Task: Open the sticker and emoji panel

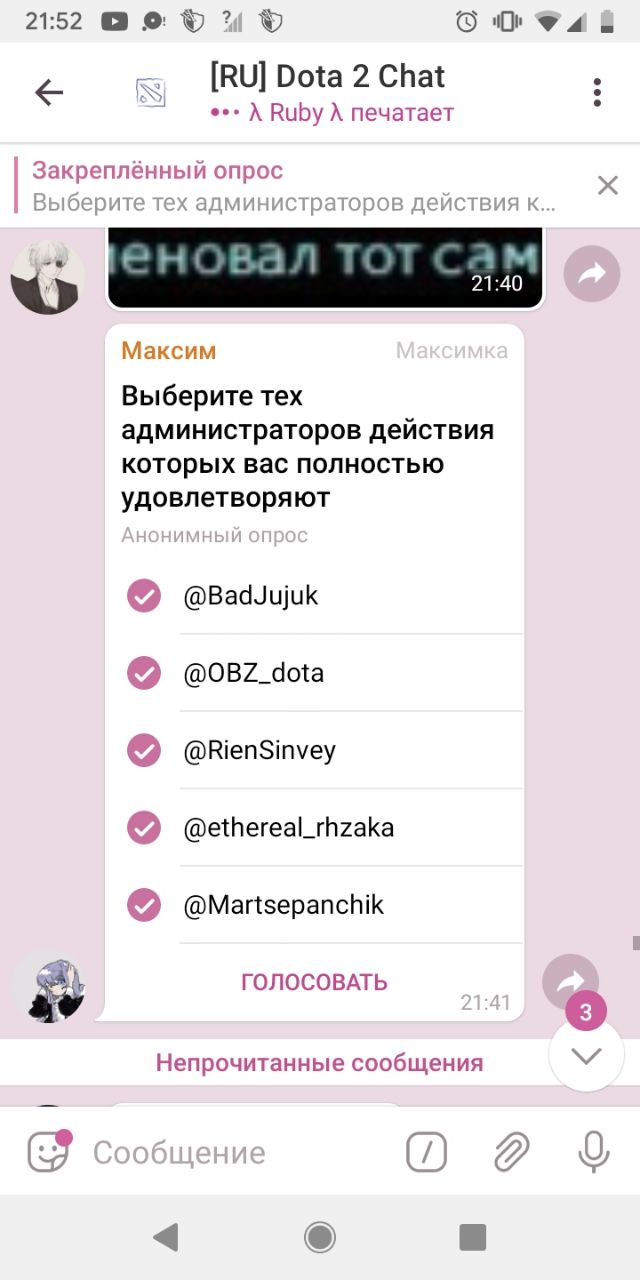Action: pyautogui.click(x=48, y=1153)
